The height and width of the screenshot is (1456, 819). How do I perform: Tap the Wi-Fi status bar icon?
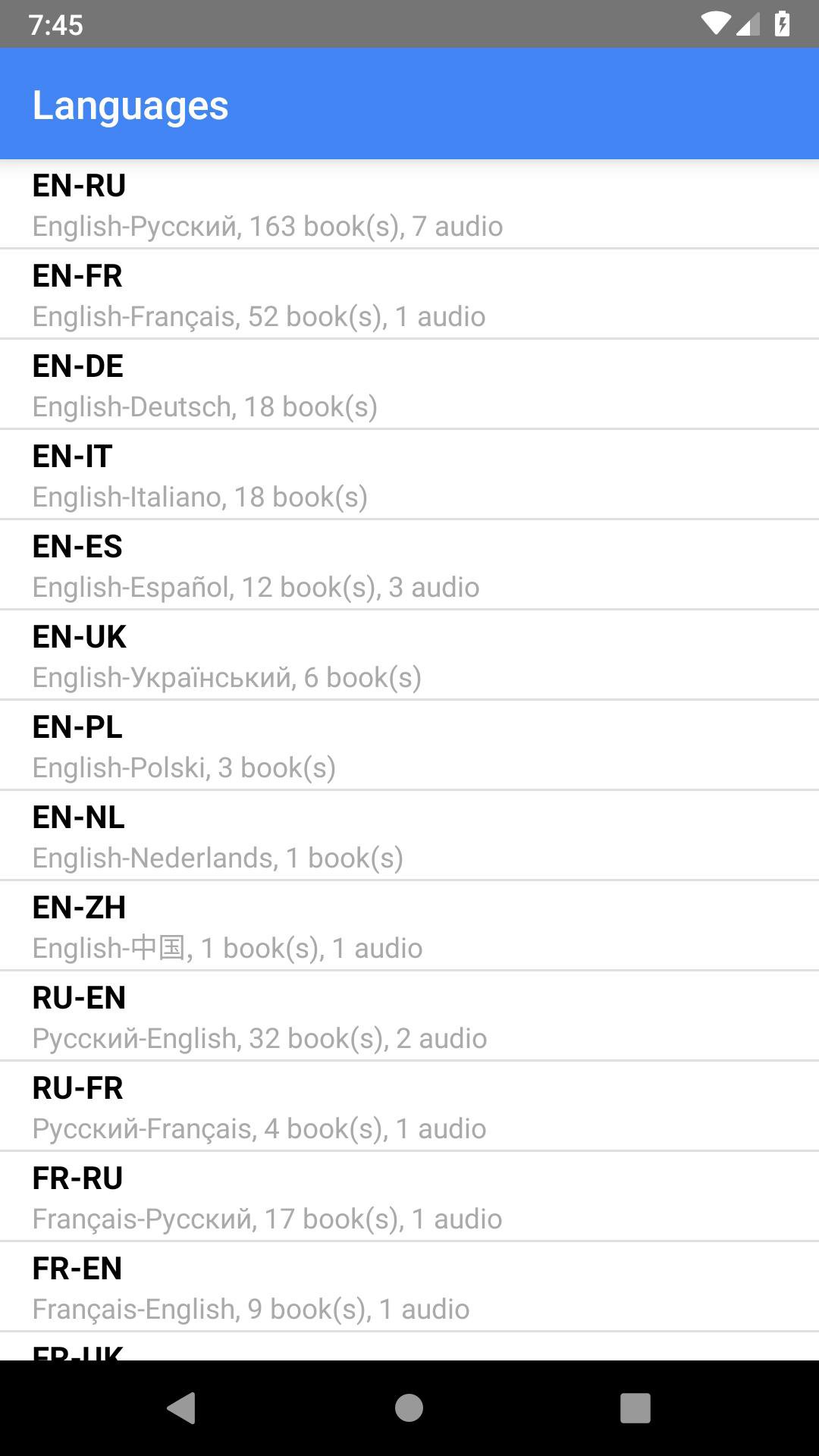715,24
